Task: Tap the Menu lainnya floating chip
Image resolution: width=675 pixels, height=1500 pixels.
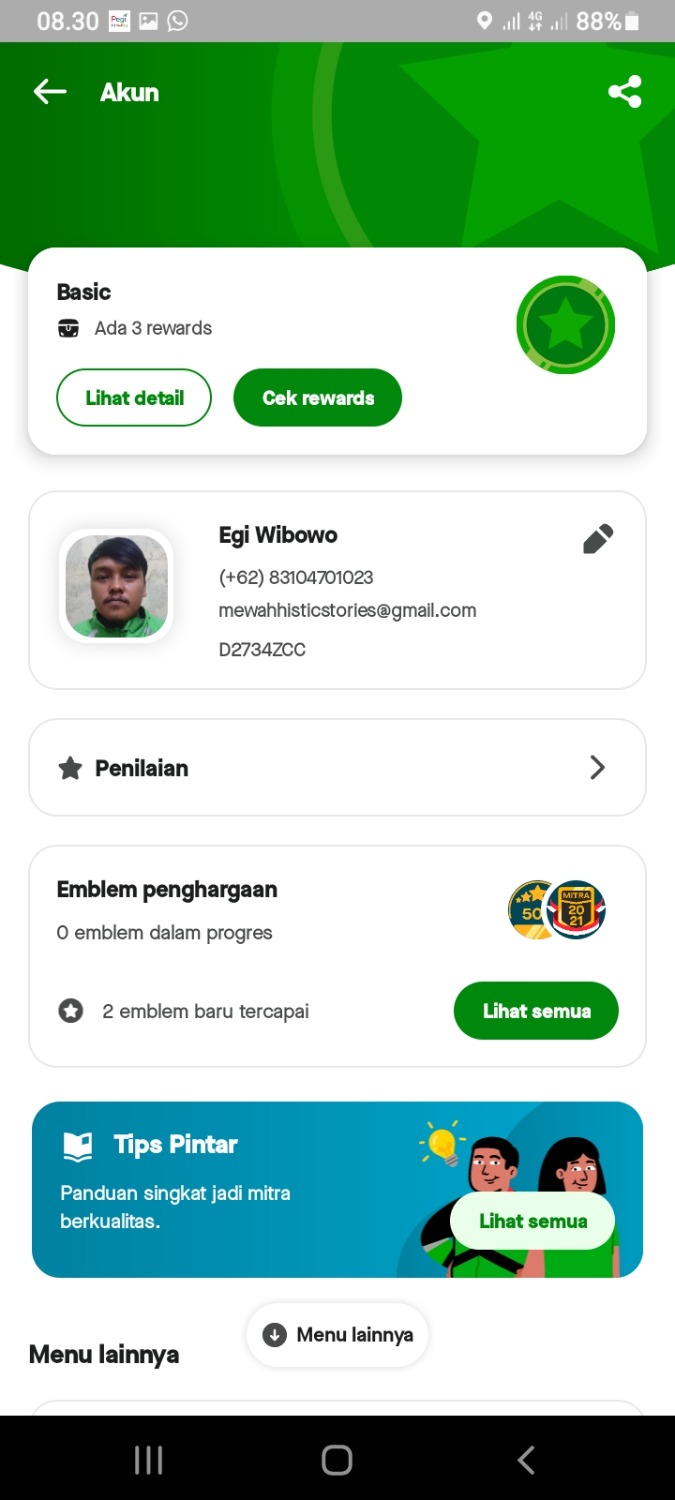Action: (338, 1335)
